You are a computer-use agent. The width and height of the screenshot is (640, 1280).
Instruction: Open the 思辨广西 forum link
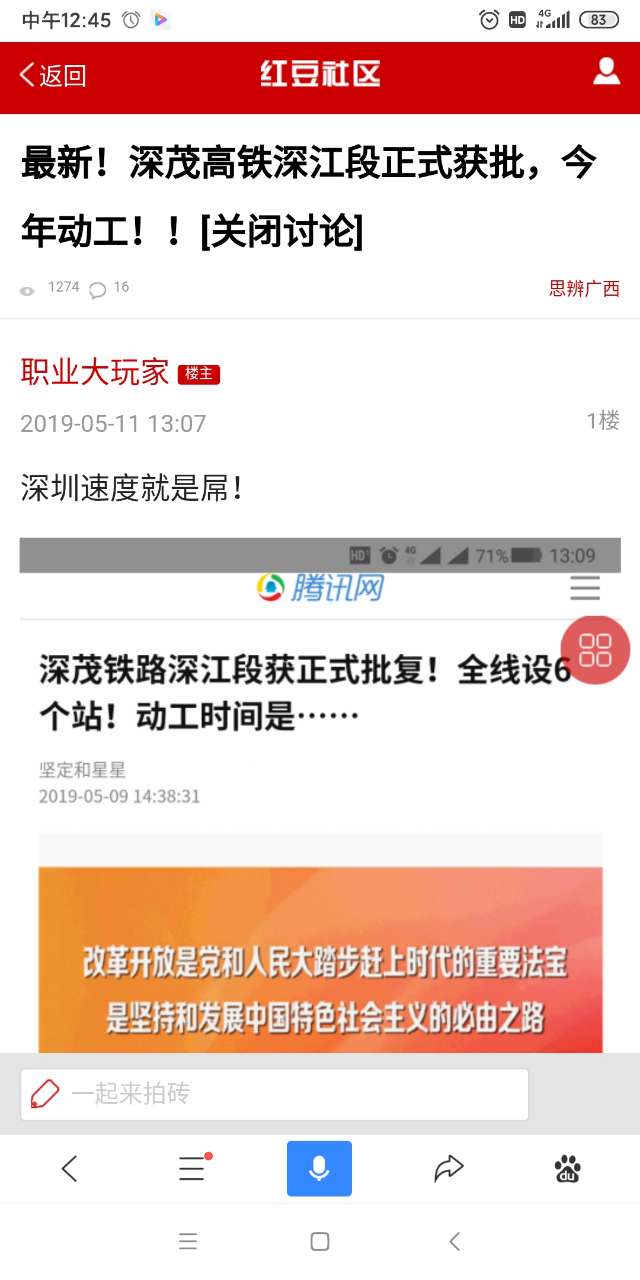(584, 289)
